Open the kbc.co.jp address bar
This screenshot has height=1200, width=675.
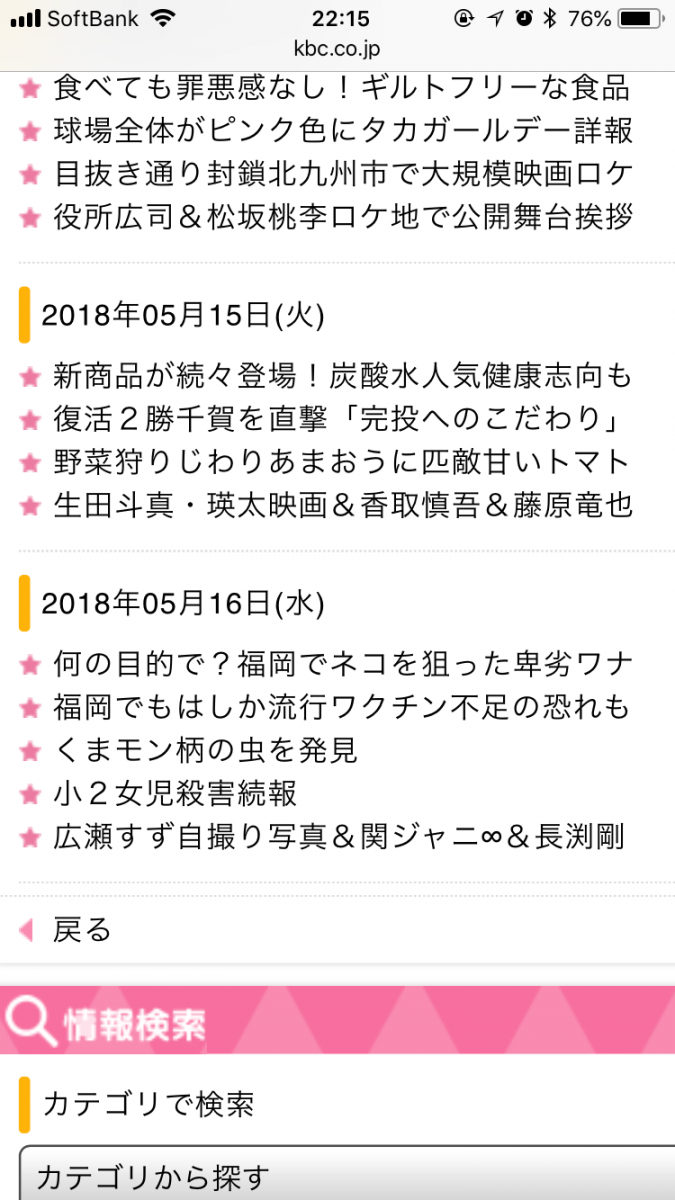pyautogui.click(x=337, y=47)
